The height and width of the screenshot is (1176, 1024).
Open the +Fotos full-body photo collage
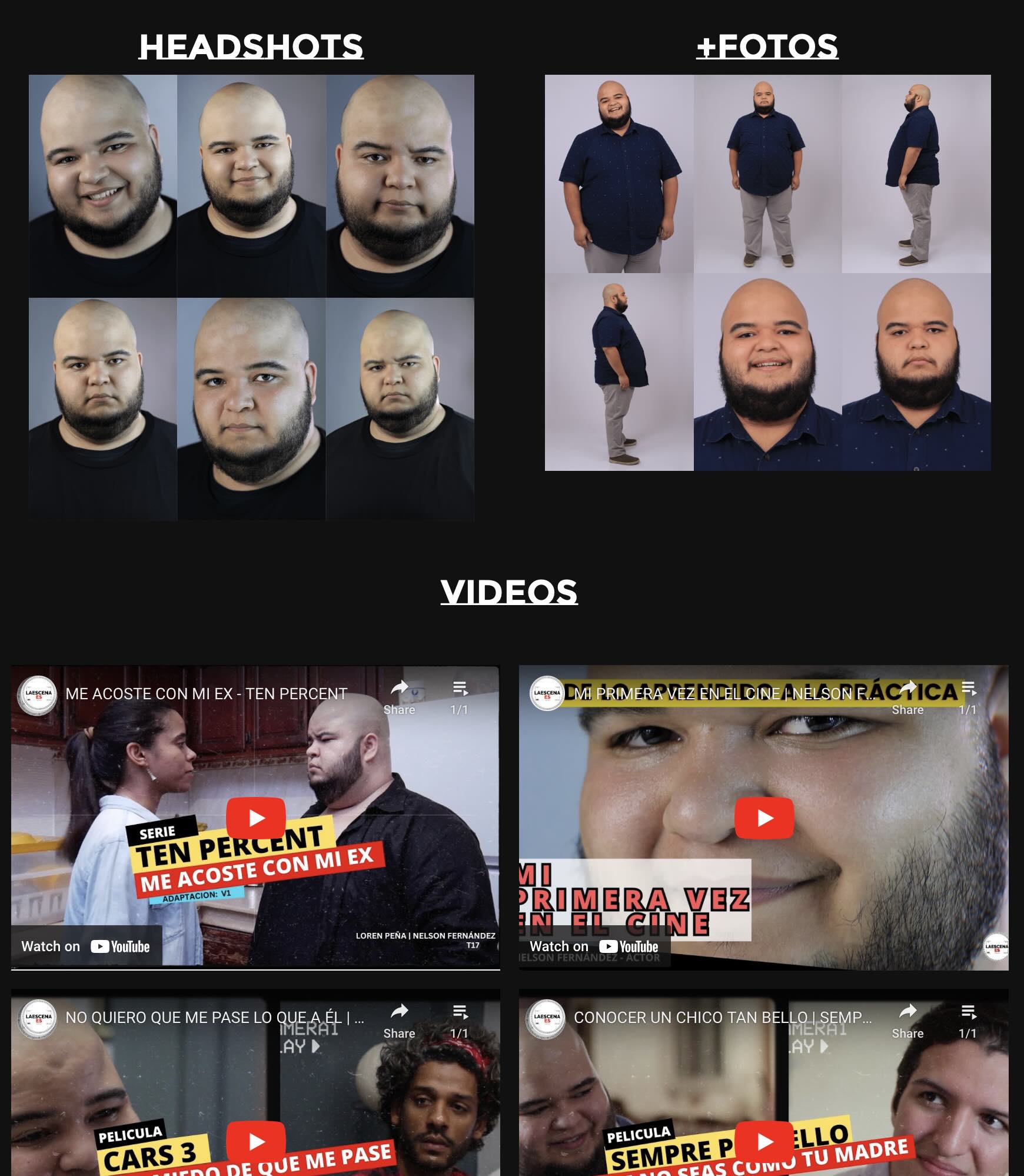(x=767, y=273)
